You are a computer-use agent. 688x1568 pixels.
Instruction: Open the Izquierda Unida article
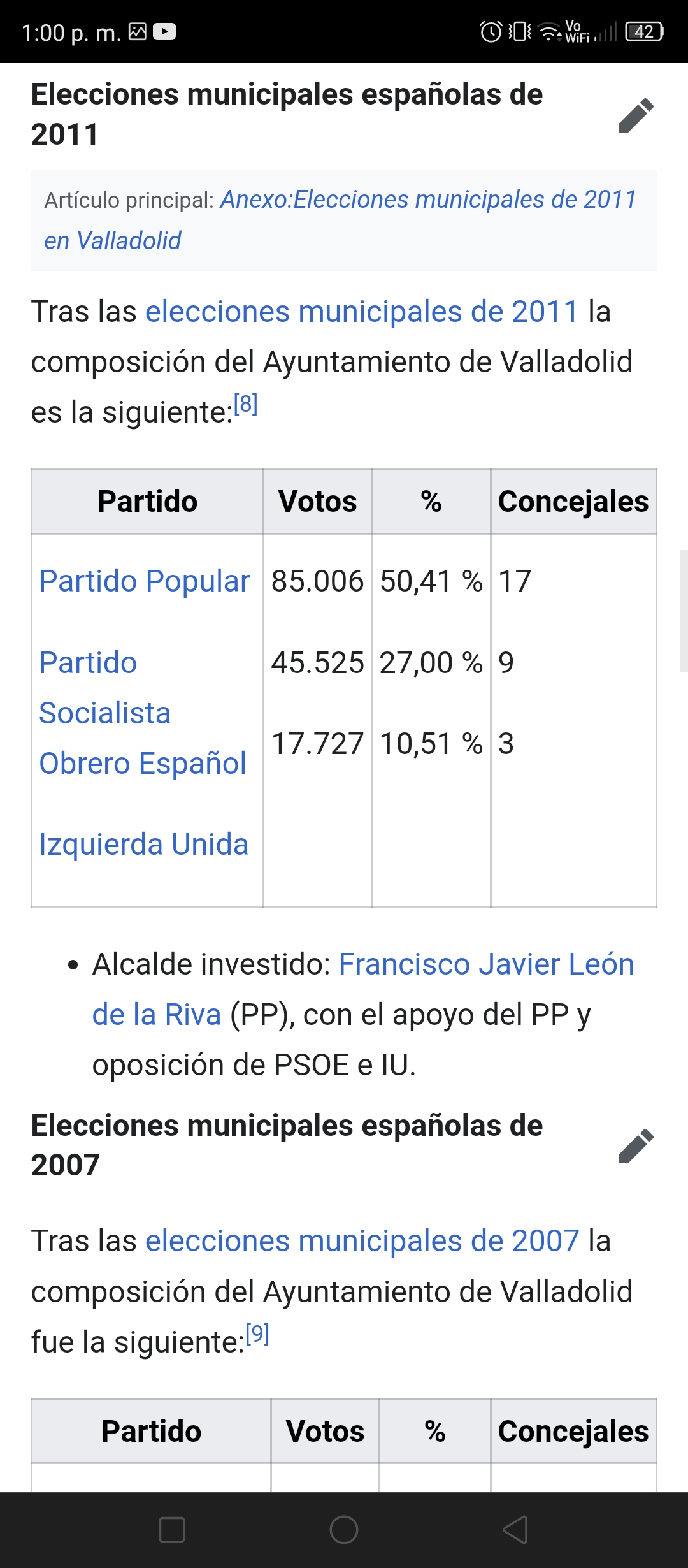[143, 845]
